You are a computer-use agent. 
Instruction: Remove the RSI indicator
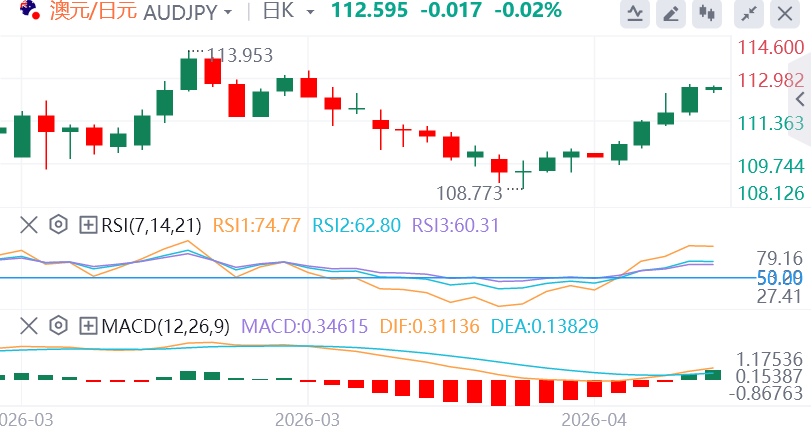[29, 225]
